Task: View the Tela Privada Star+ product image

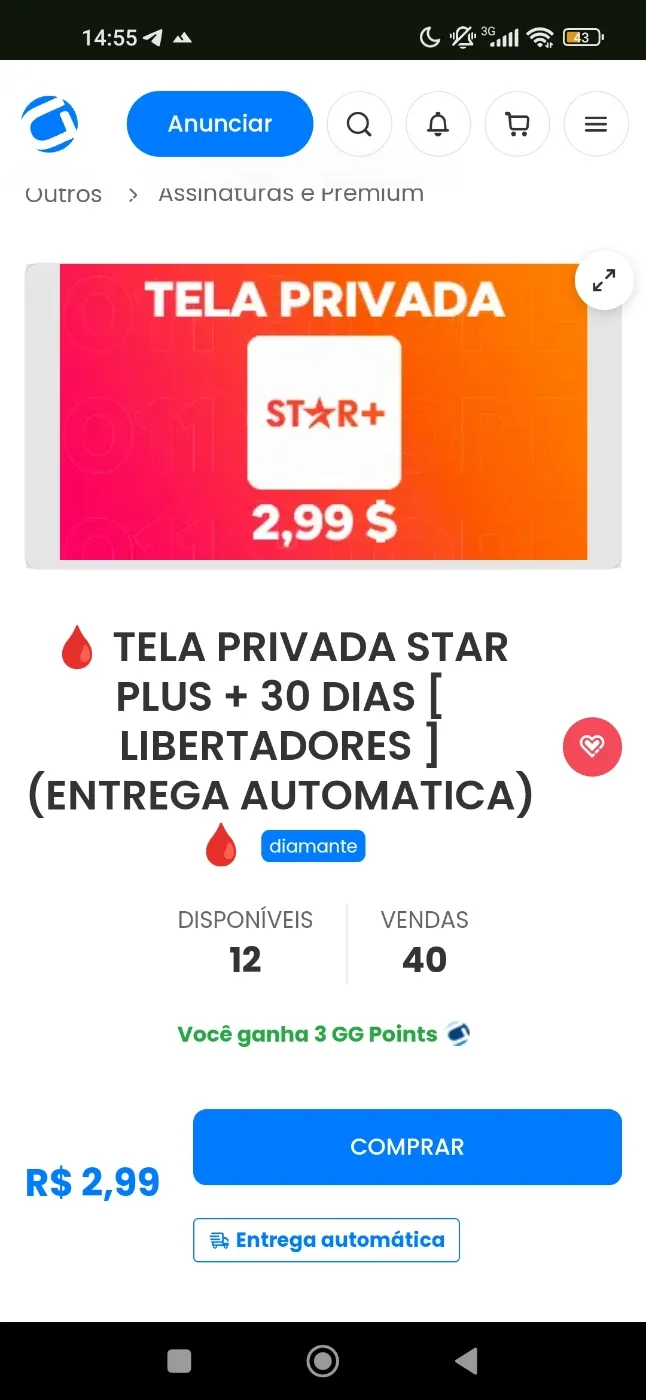Action: click(323, 412)
